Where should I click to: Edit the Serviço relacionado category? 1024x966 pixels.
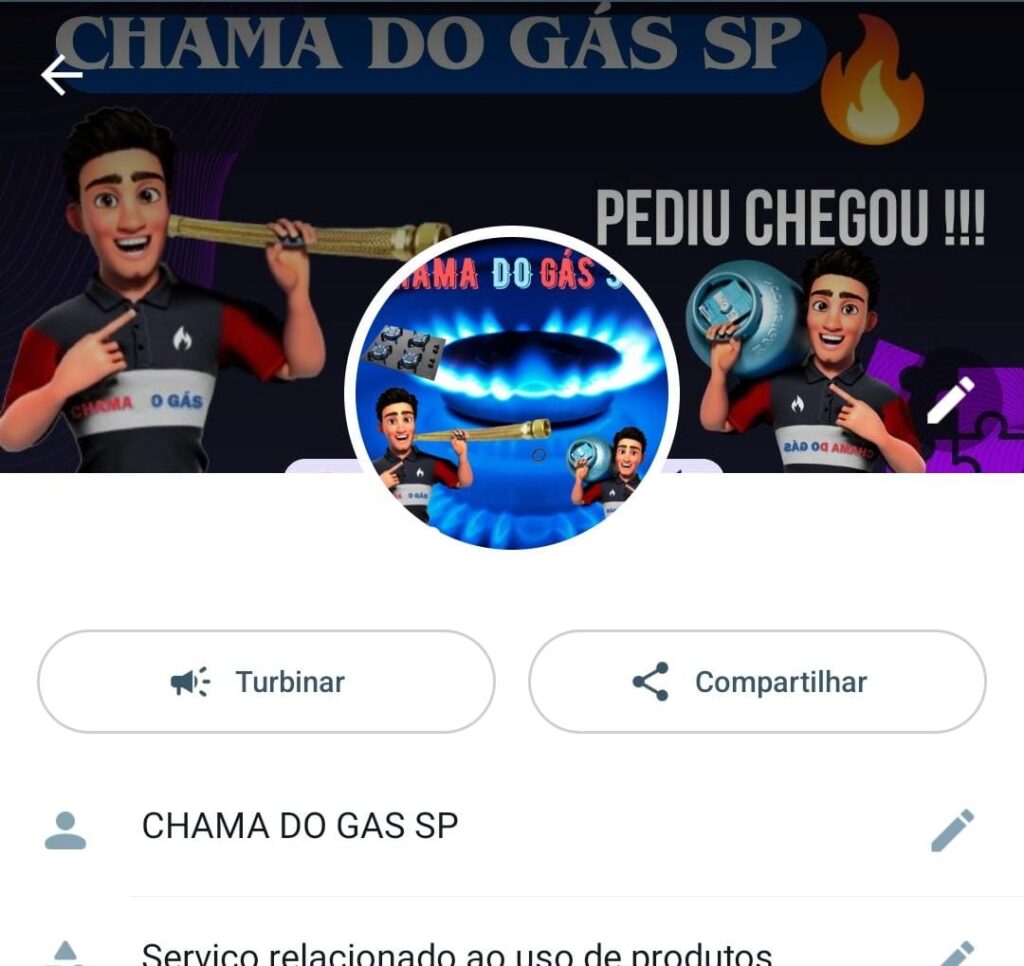(955, 954)
